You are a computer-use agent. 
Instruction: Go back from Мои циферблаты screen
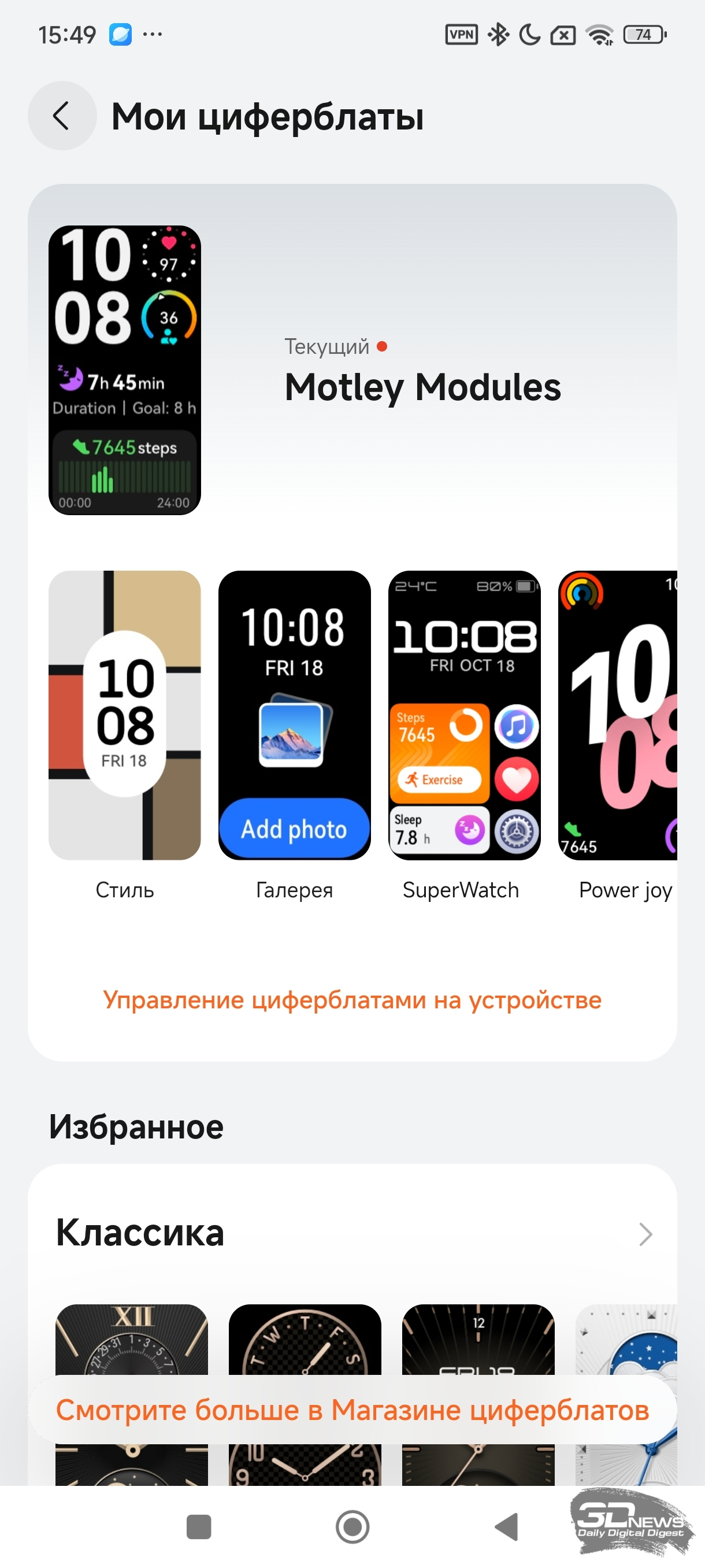tap(62, 116)
